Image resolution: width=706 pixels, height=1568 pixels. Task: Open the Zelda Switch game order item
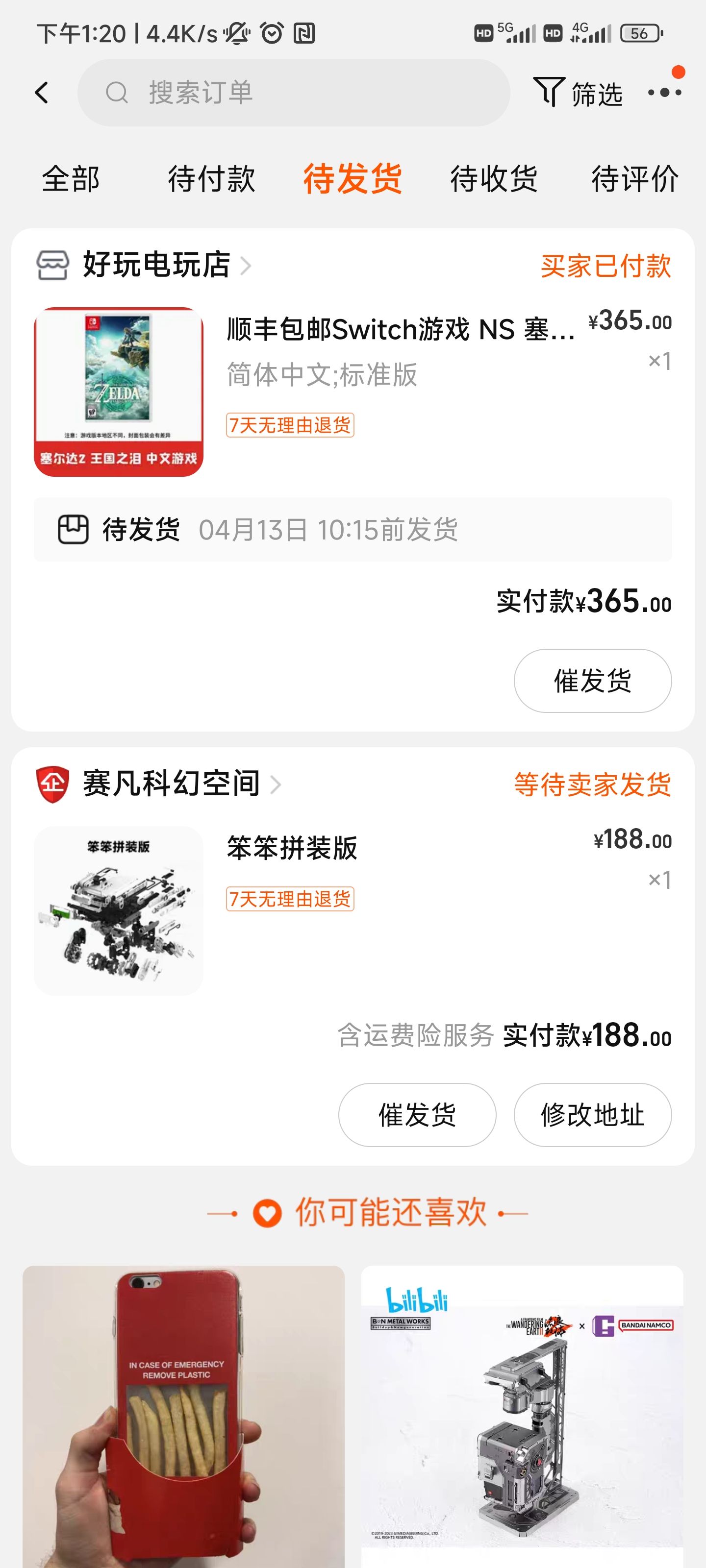pos(353,392)
